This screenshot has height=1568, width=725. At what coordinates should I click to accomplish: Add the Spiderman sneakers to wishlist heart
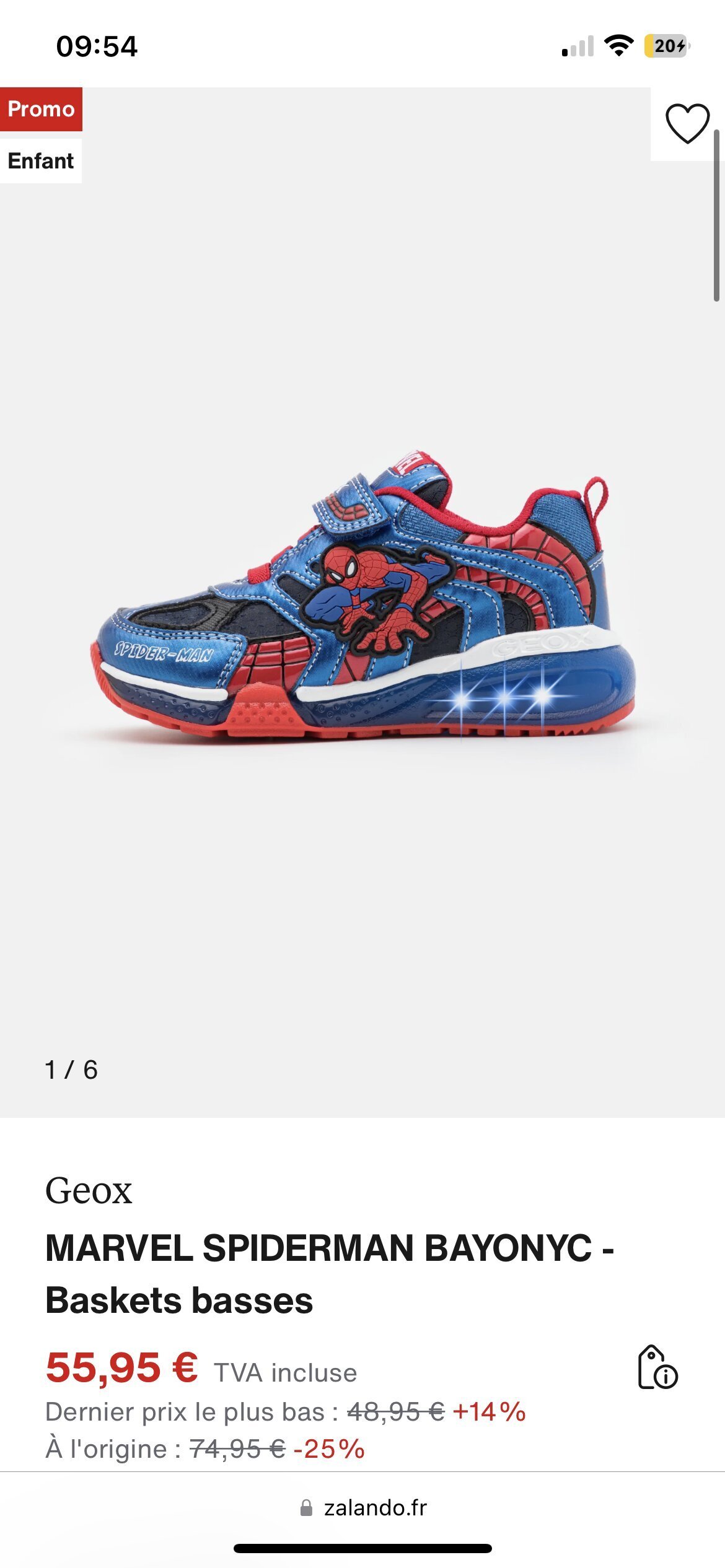[x=687, y=123]
